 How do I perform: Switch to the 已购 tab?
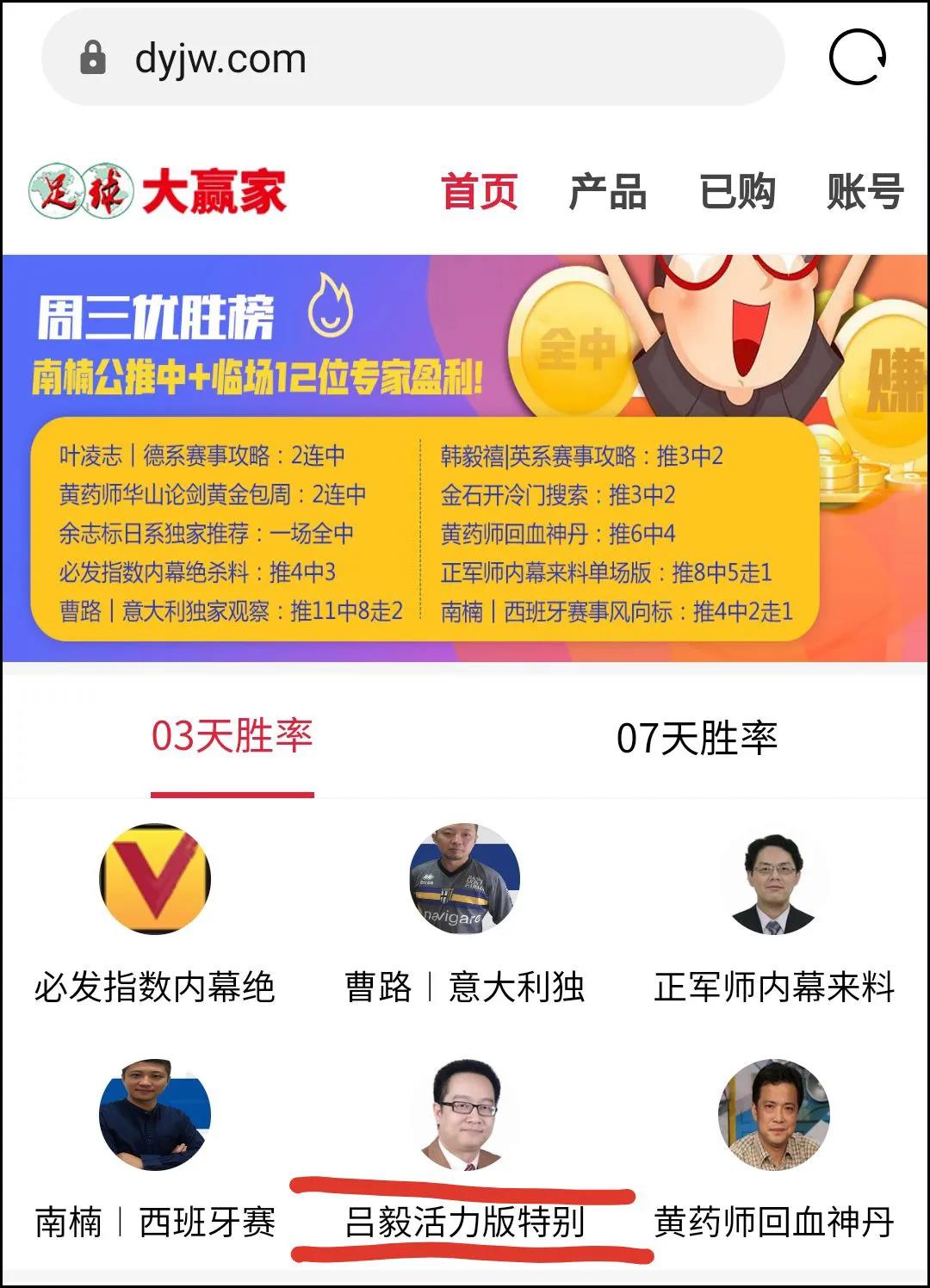pos(737,191)
